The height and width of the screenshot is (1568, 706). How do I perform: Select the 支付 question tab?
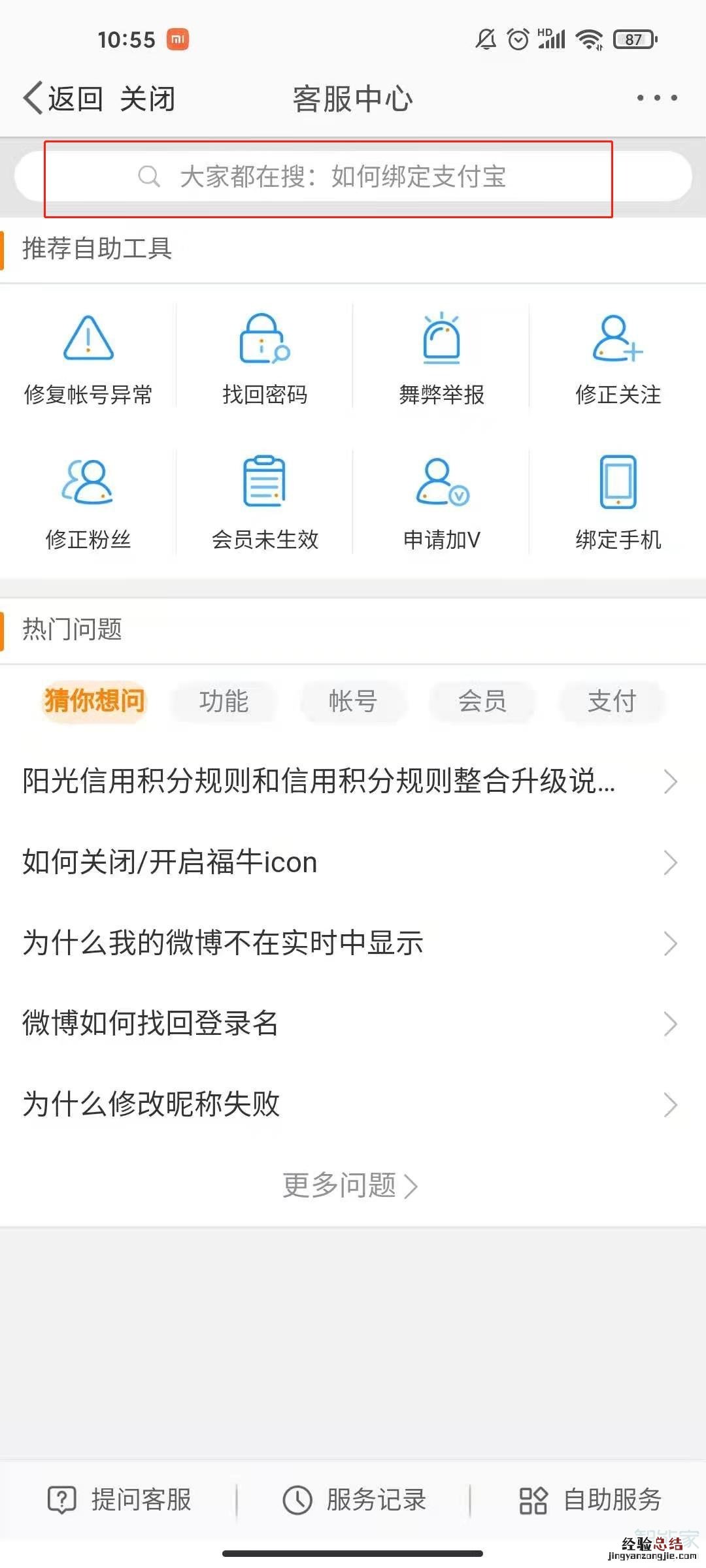click(x=612, y=701)
